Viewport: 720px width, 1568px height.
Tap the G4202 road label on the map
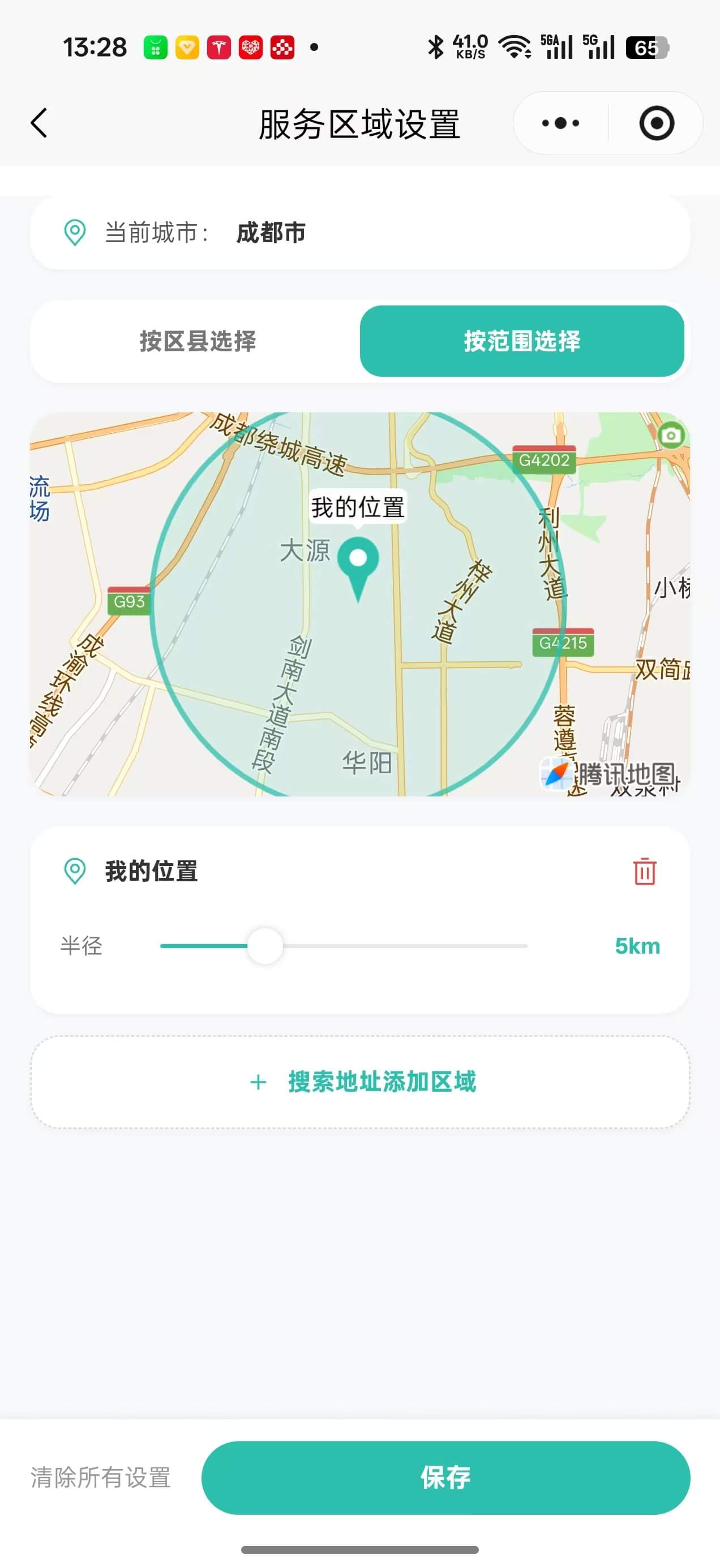tap(544, 460)
